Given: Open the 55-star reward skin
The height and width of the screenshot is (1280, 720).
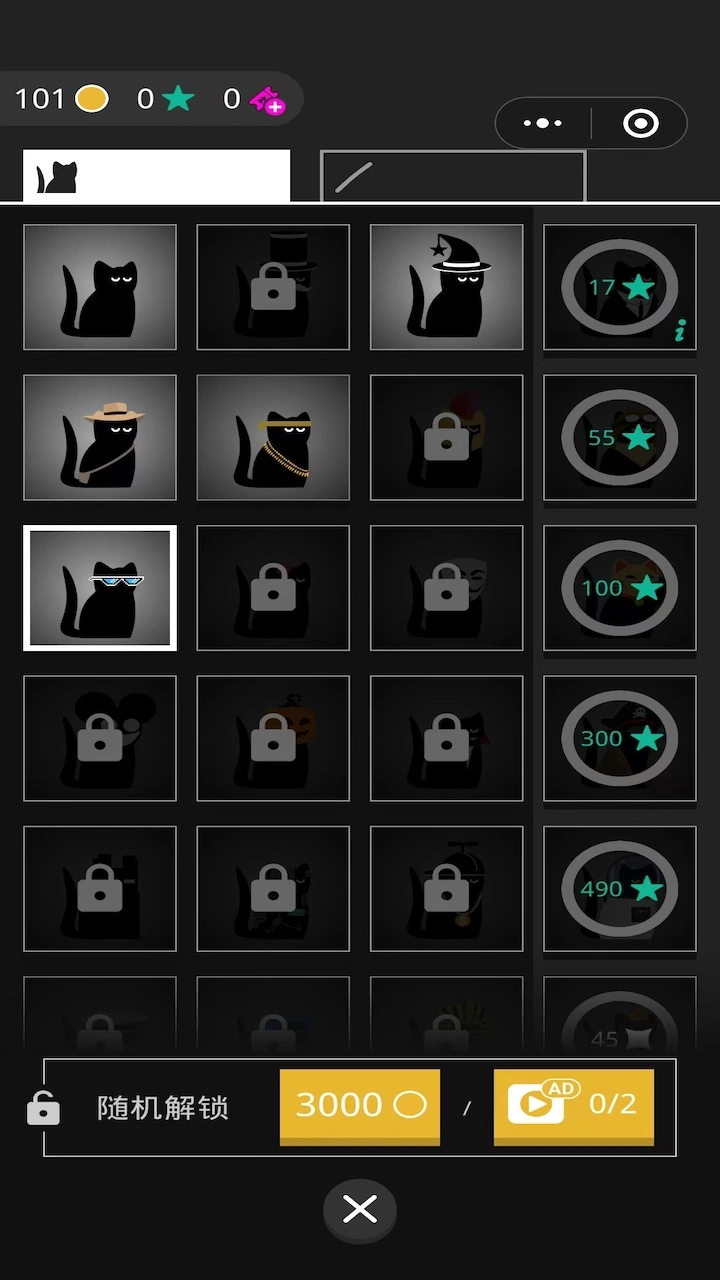Looking at the screenshot, I should pos(620,438).
